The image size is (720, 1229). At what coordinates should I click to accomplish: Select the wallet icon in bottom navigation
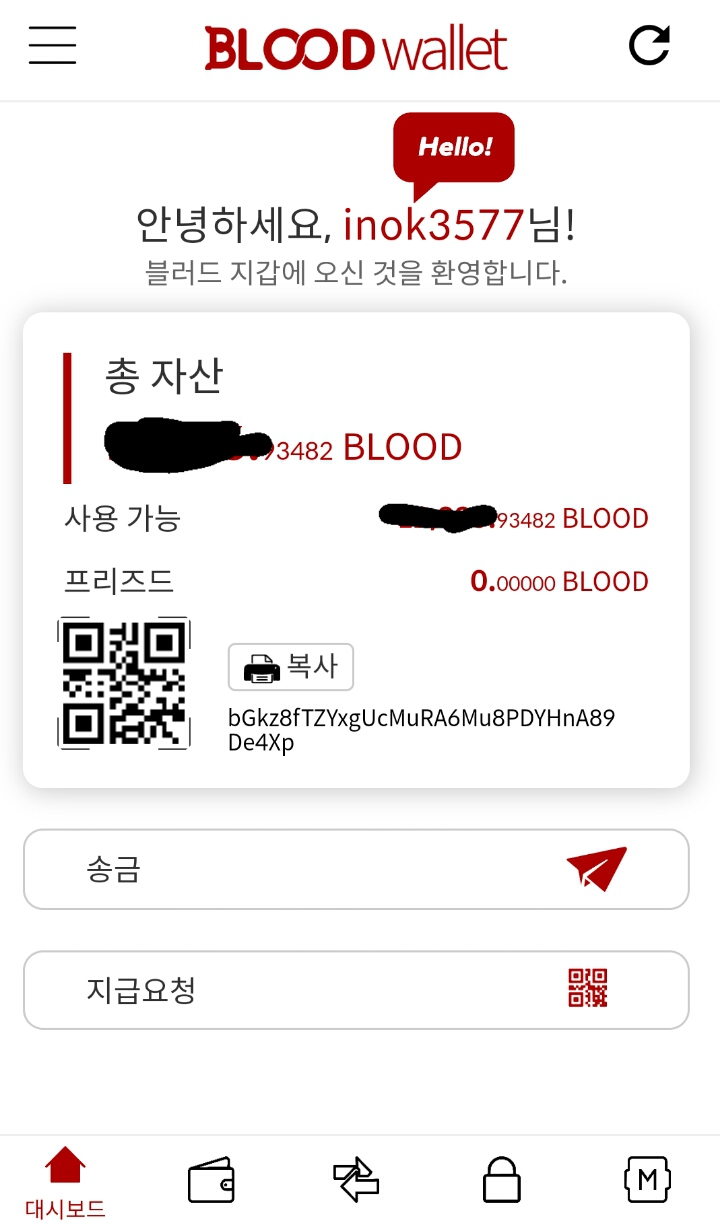click(x=209, y=1180)
